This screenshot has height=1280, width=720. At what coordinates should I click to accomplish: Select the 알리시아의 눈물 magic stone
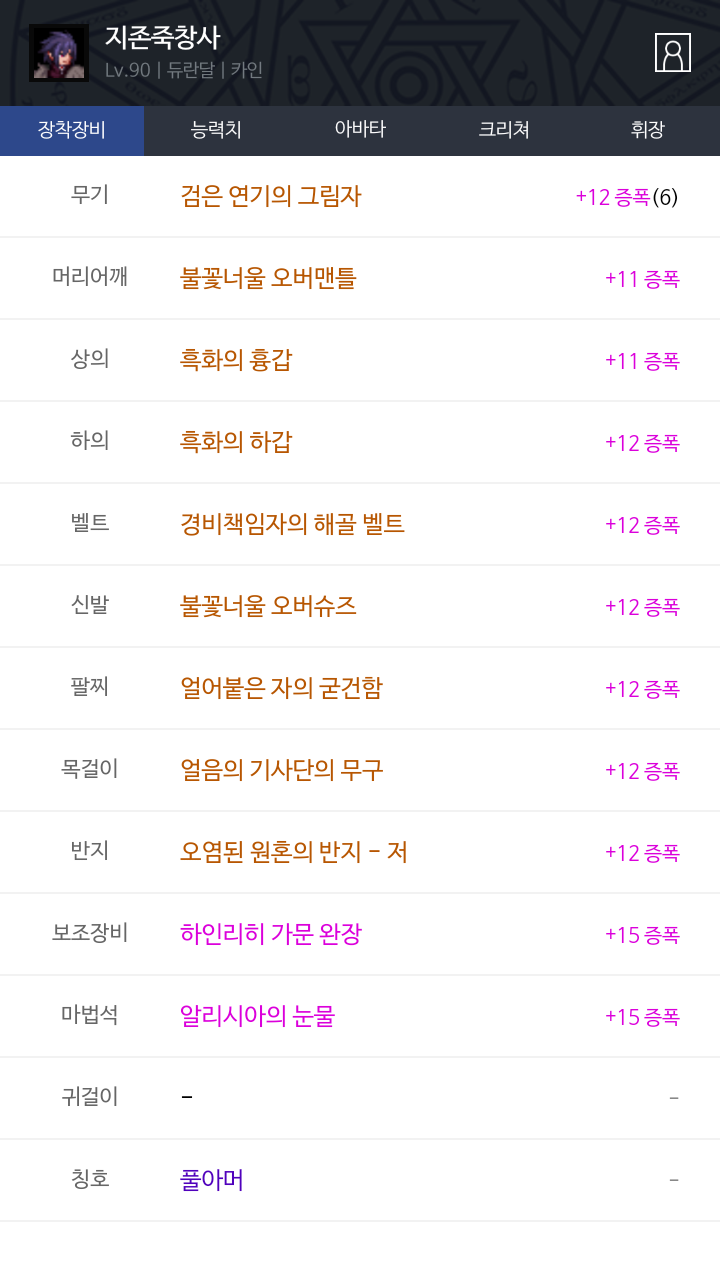pyautogui.click(x=258, y=1016)
